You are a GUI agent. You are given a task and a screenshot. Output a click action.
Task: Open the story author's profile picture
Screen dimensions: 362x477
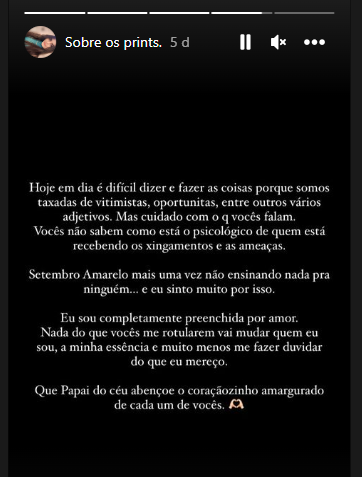(40, 42)
